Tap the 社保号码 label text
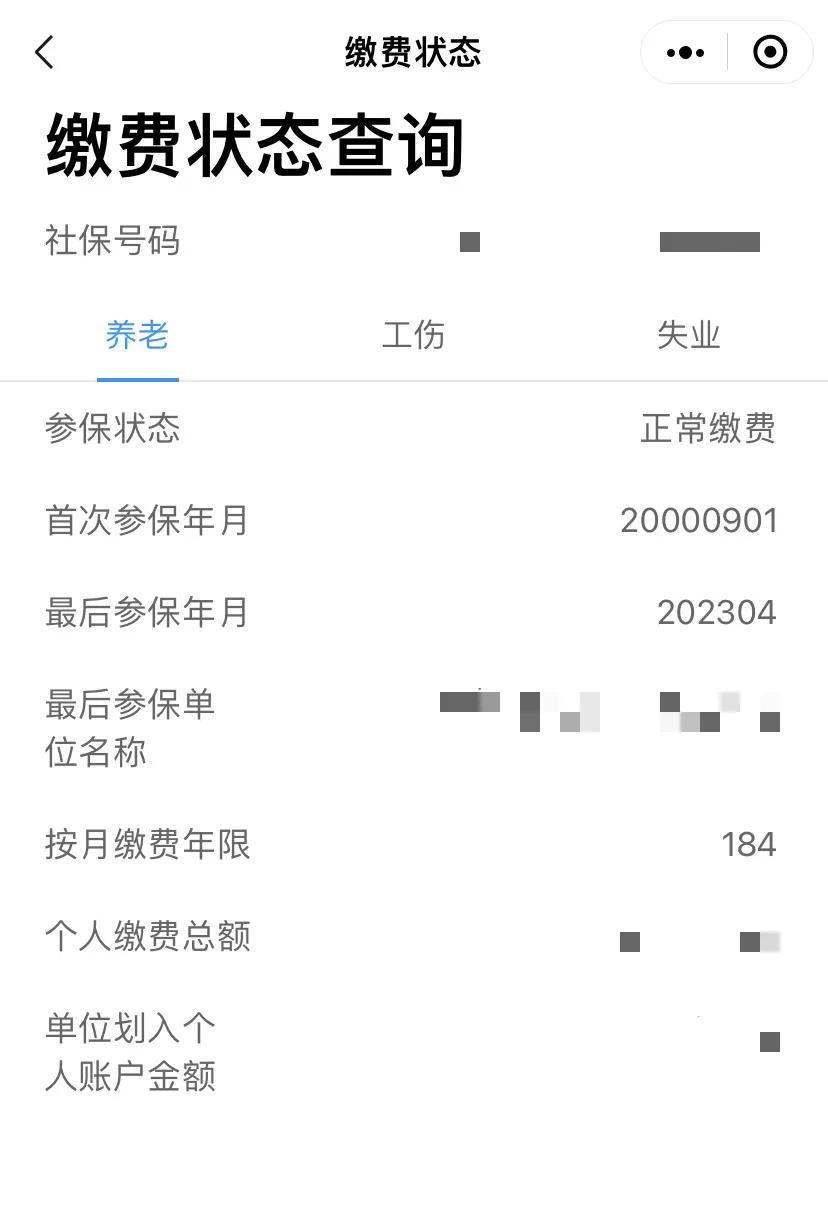 click(112, 241)
